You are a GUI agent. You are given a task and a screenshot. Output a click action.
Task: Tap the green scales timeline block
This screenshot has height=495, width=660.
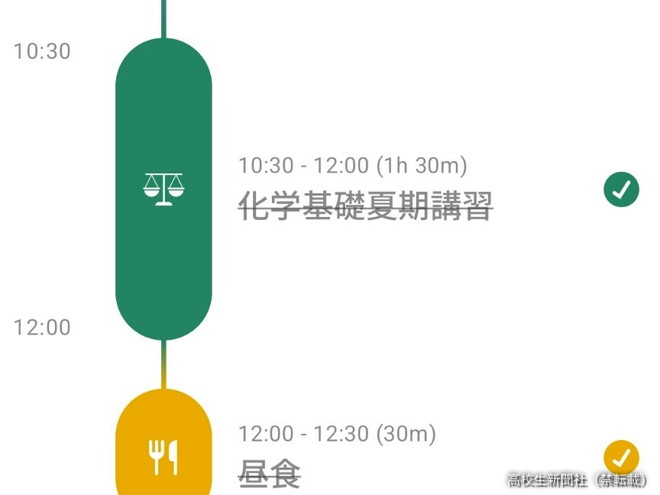(x=164, y=188)
